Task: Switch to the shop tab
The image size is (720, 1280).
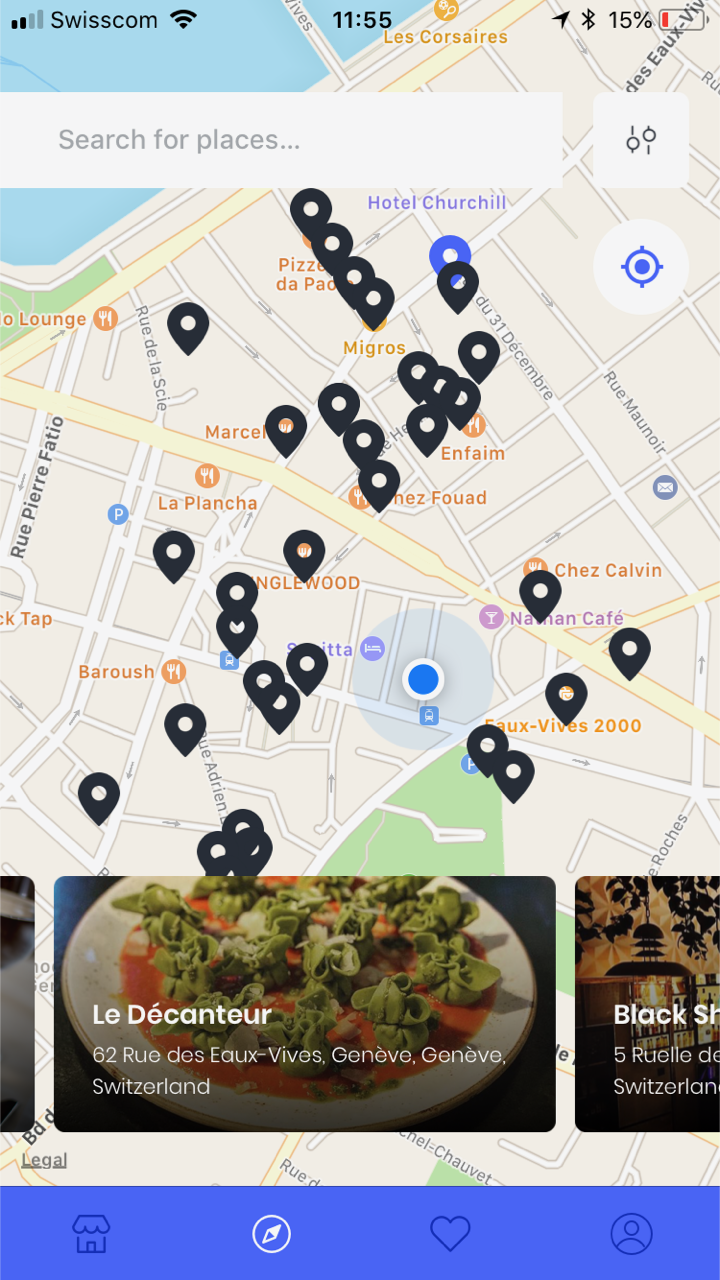Action: pyautogui.click(x=91, y=1234)
